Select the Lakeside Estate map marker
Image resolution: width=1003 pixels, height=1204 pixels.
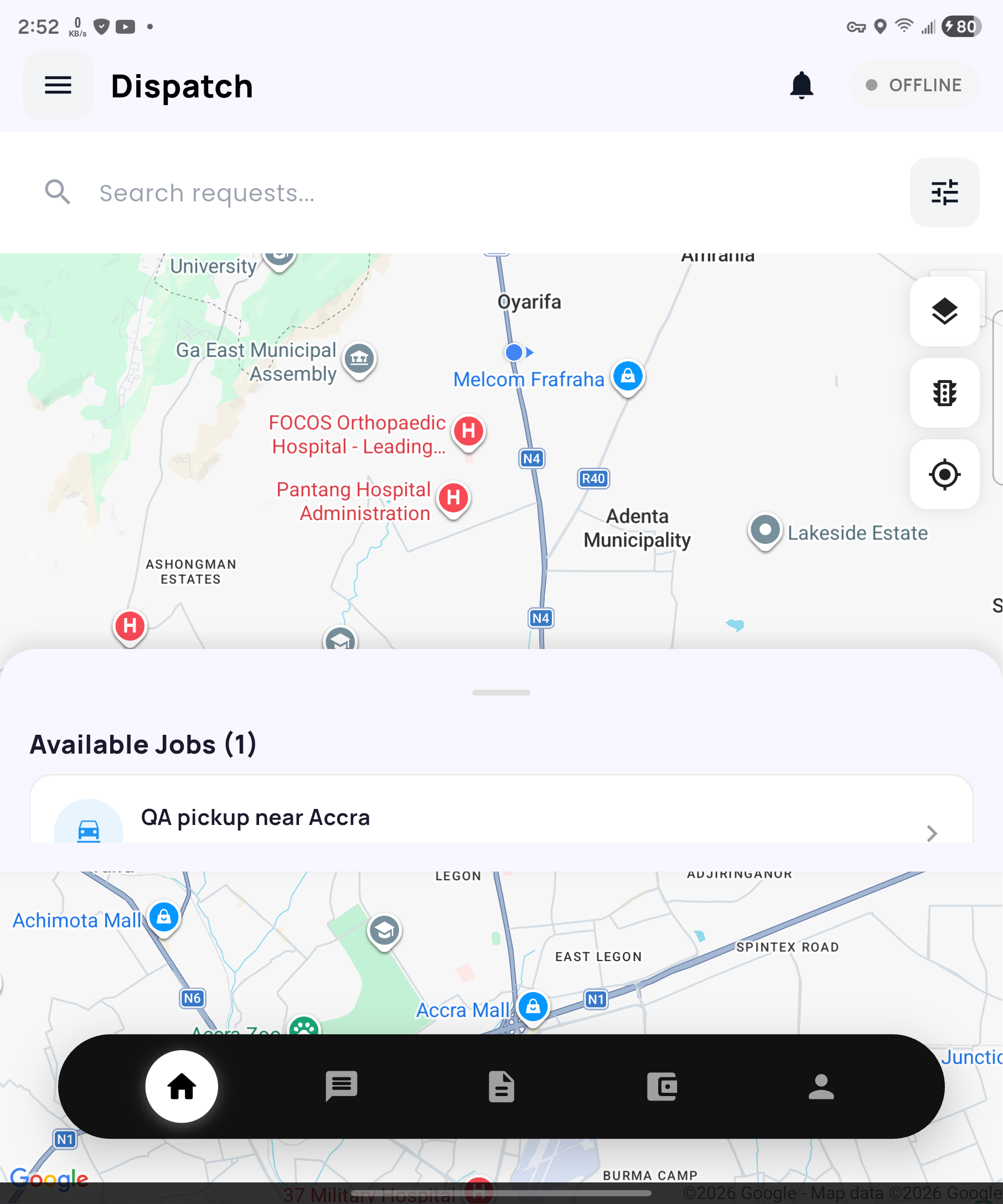tap(765, 530)
